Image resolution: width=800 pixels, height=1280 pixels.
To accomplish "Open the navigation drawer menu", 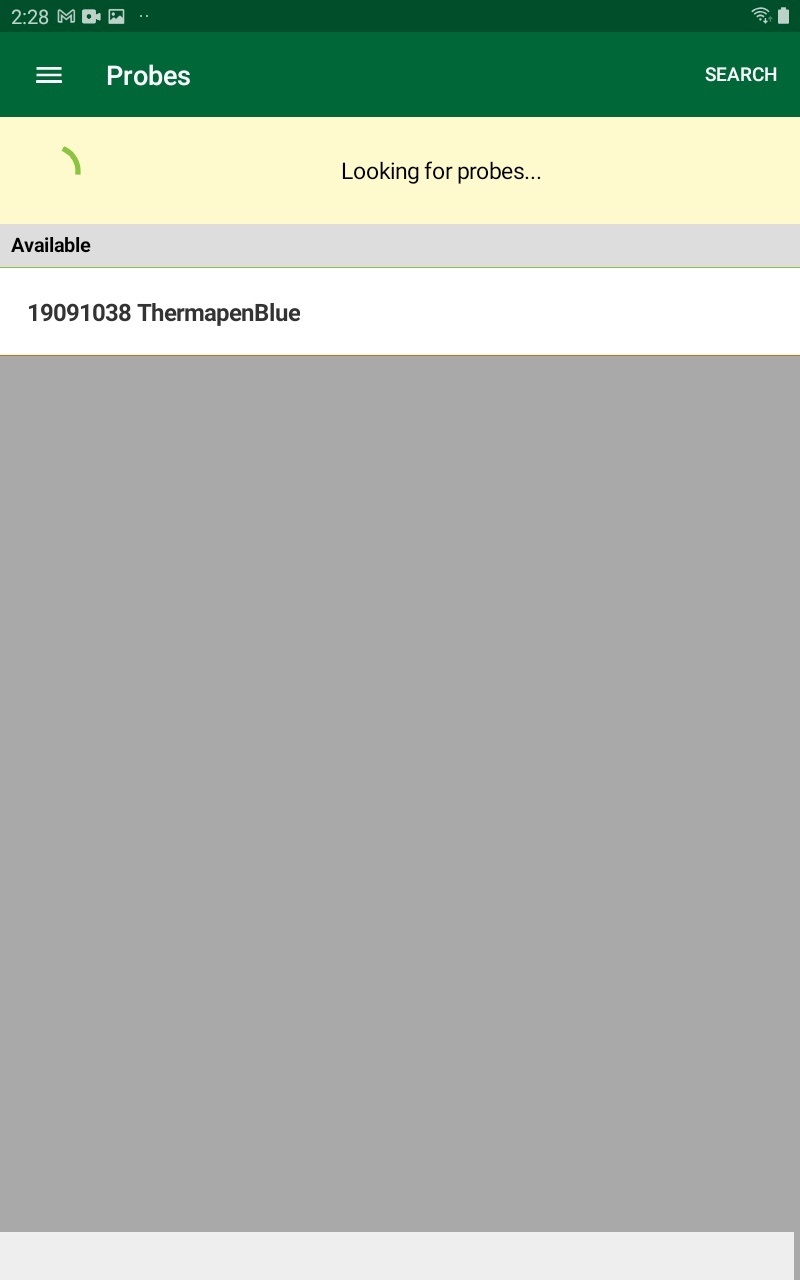I will 49,76.
